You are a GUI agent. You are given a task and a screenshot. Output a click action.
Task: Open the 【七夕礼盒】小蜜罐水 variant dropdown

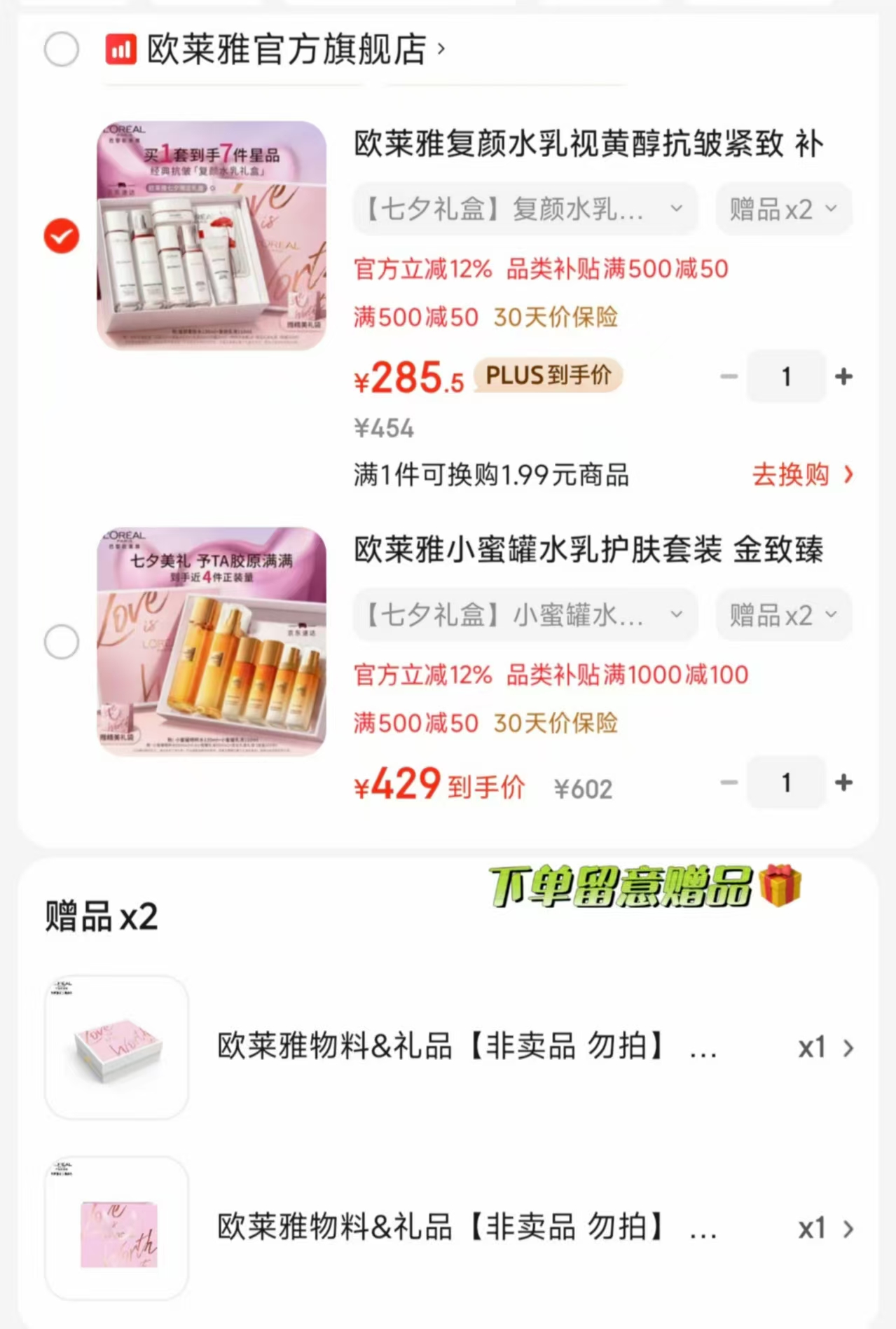point(524,615)
